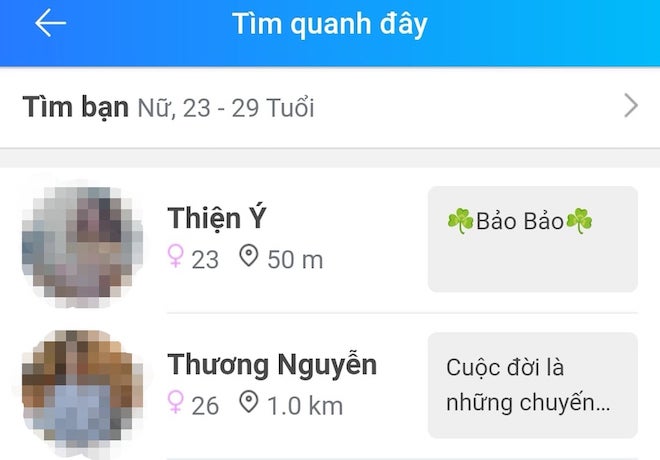
Task: Open the Tìm bạn filter settings
Action: (330, 106)
